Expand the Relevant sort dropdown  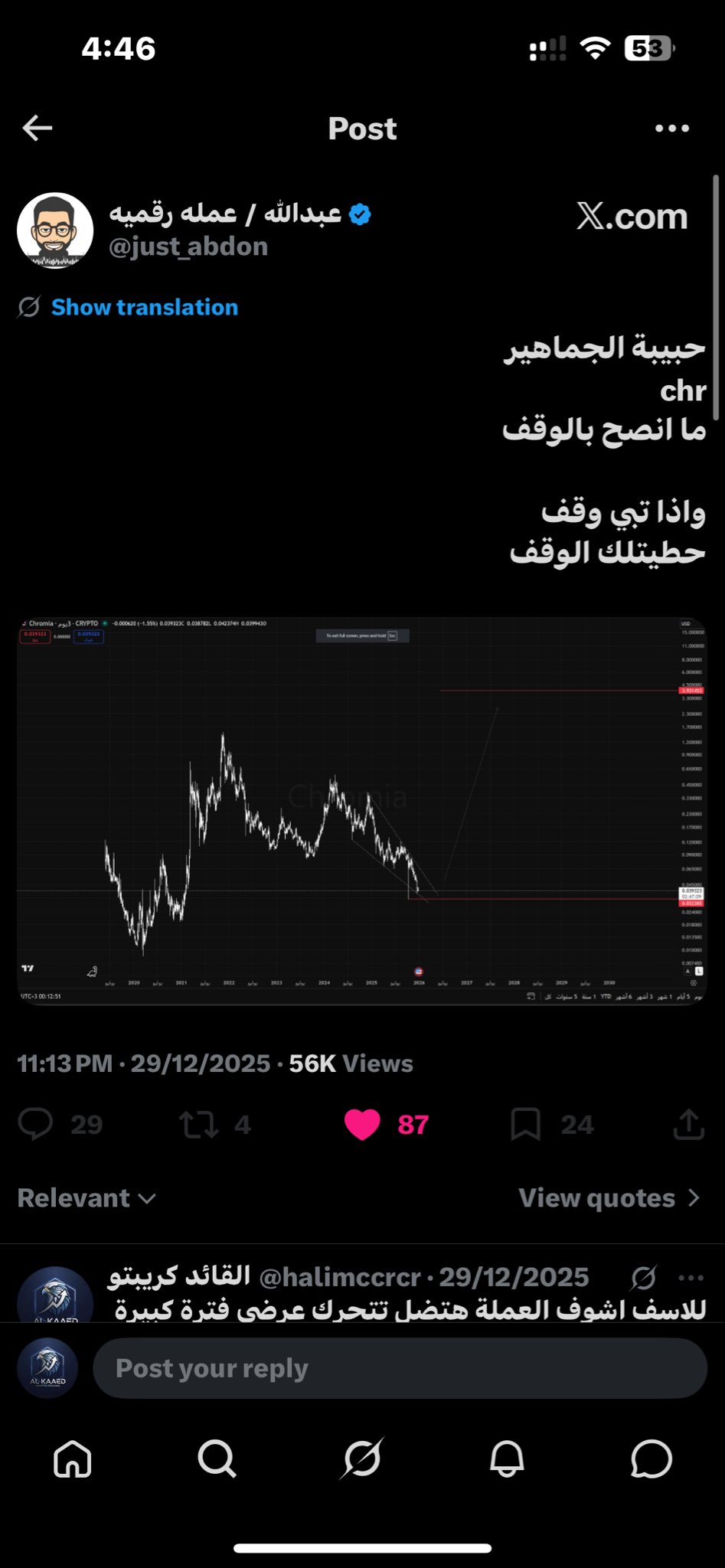point(87,1198)
